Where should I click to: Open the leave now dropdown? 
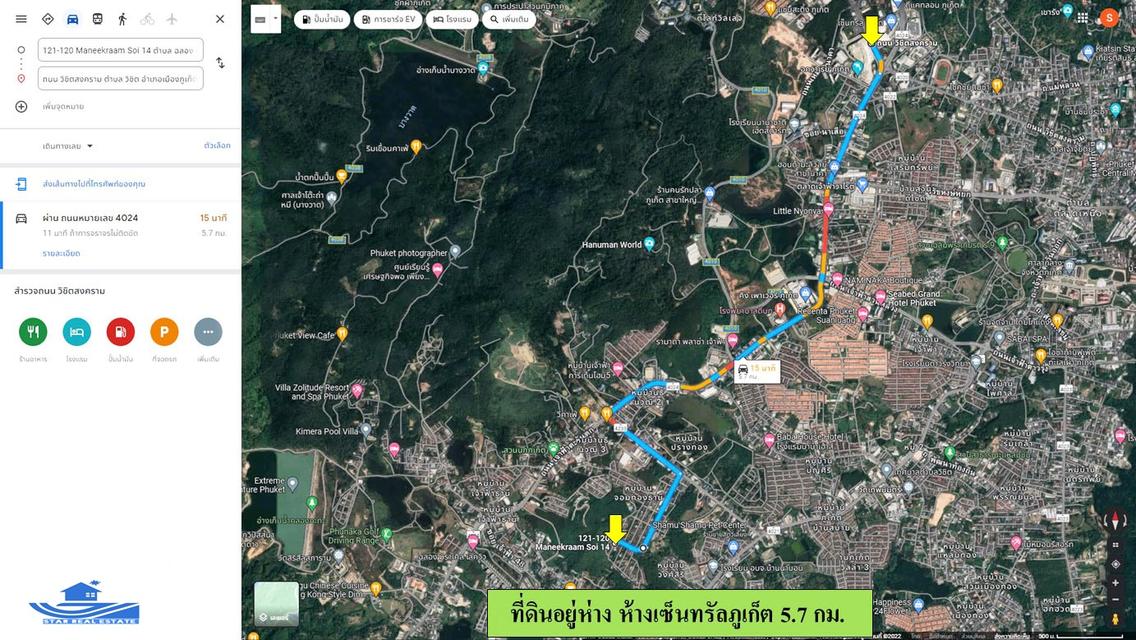pos(68,146)
